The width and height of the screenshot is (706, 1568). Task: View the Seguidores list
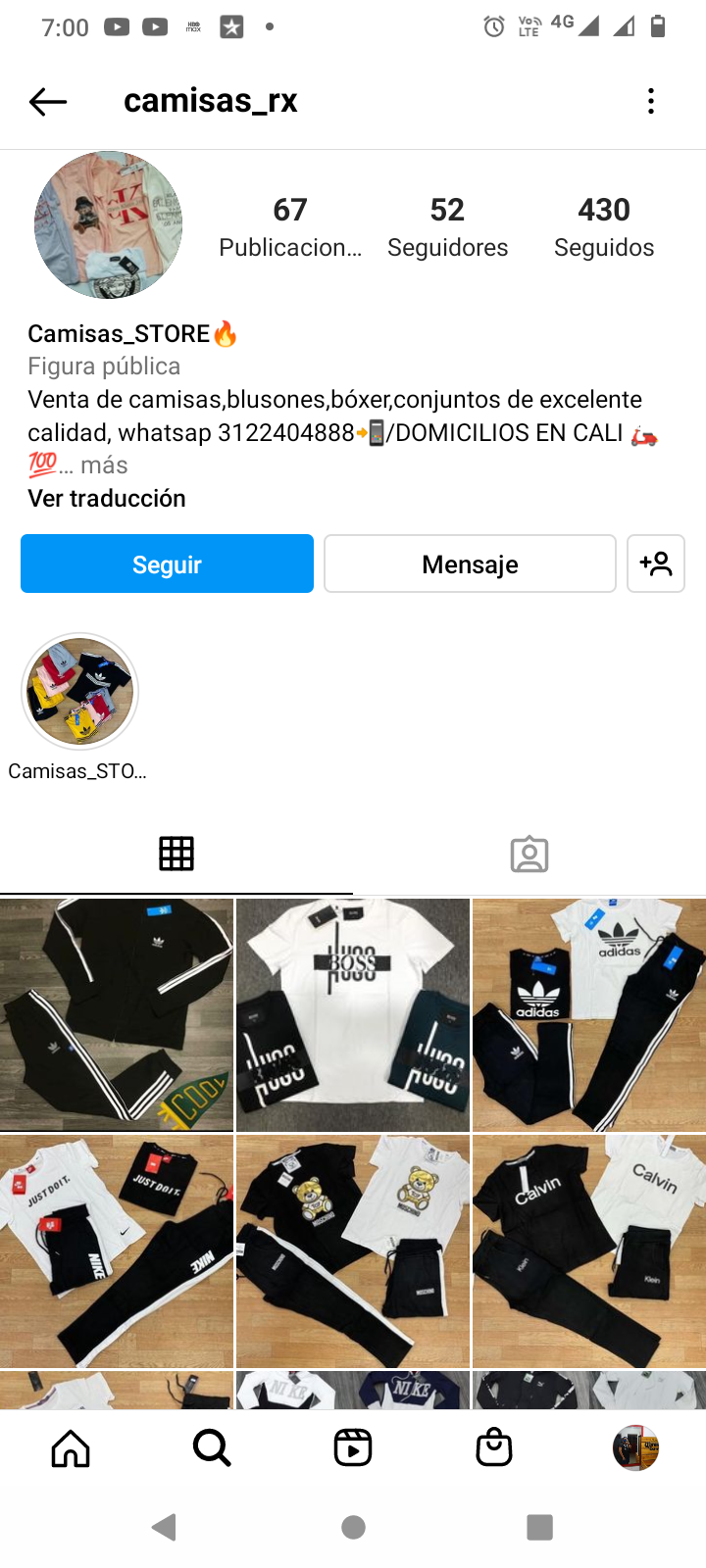pos(447,226)
